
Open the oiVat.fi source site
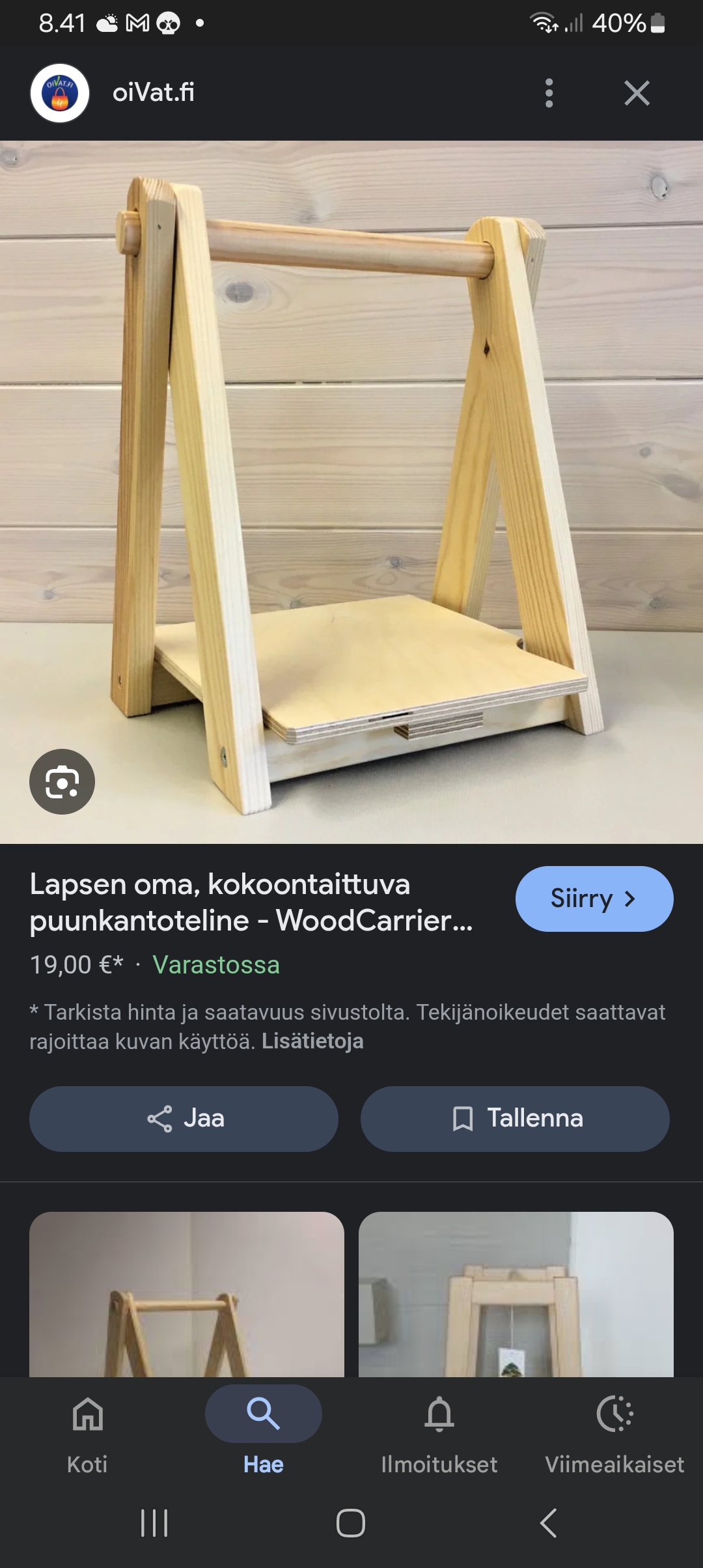pos(154,93)
